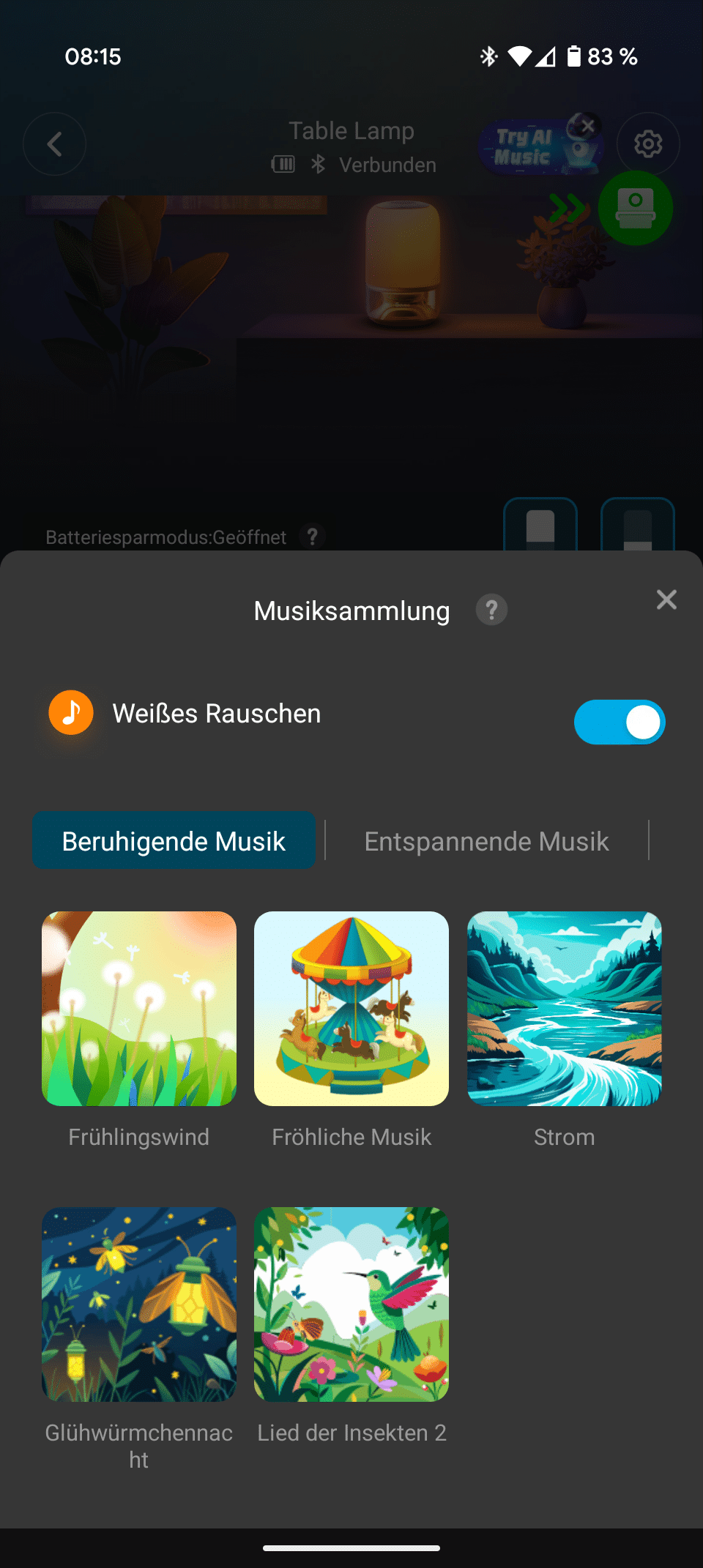The width and height of the screenshot is (703, 1568).
Task: Play the Frühlingswind track
Action: coord(139,1009)
